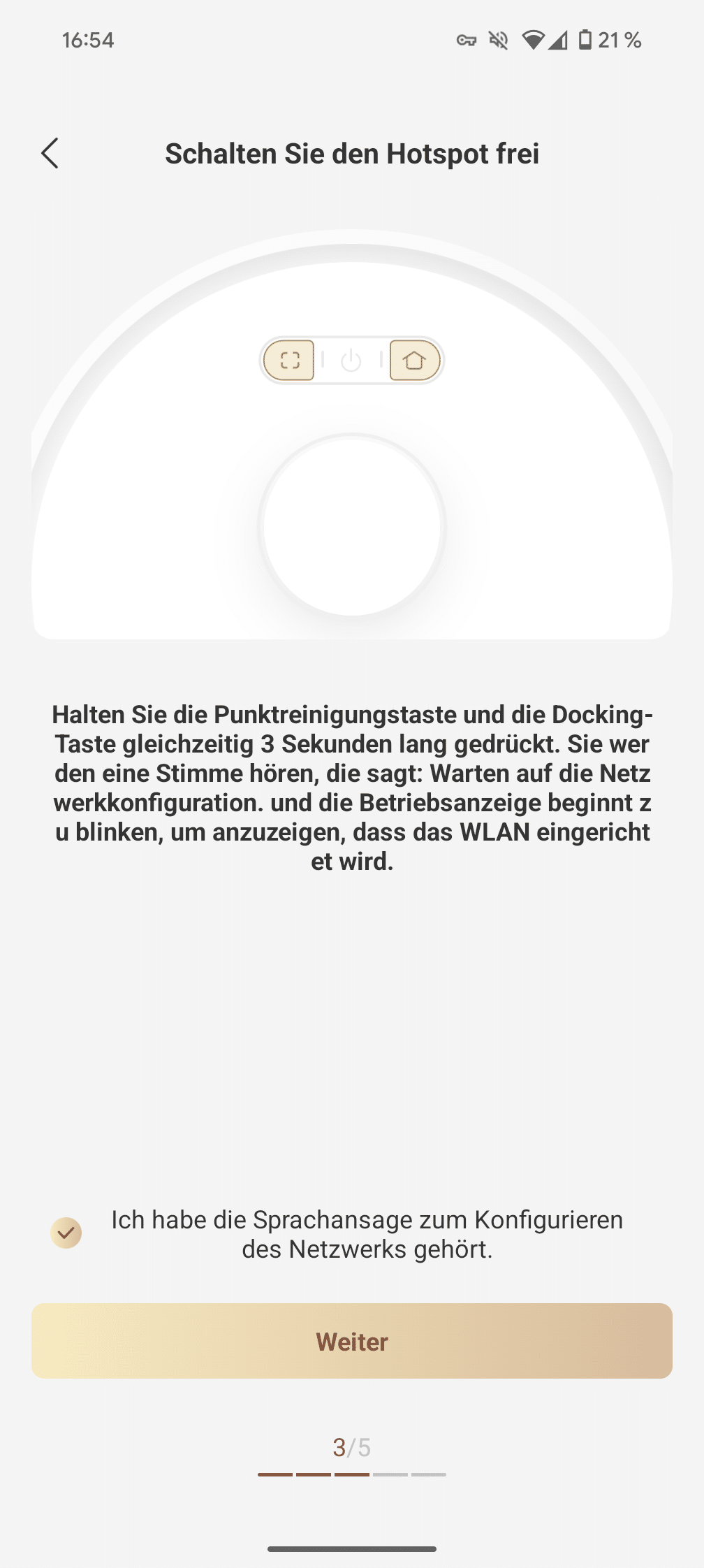
Task: Uncheck the Sprachansage gehört confirmation checkbox
Action: pos(66,1233)
